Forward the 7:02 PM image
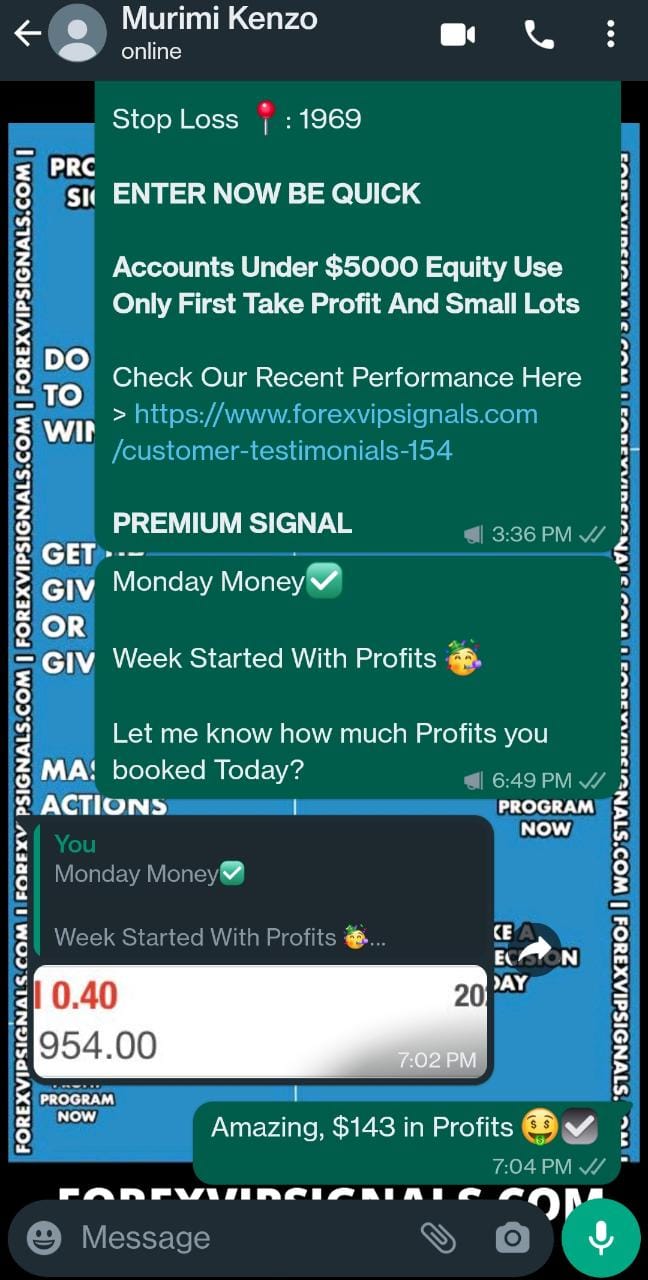 [535, 948]
